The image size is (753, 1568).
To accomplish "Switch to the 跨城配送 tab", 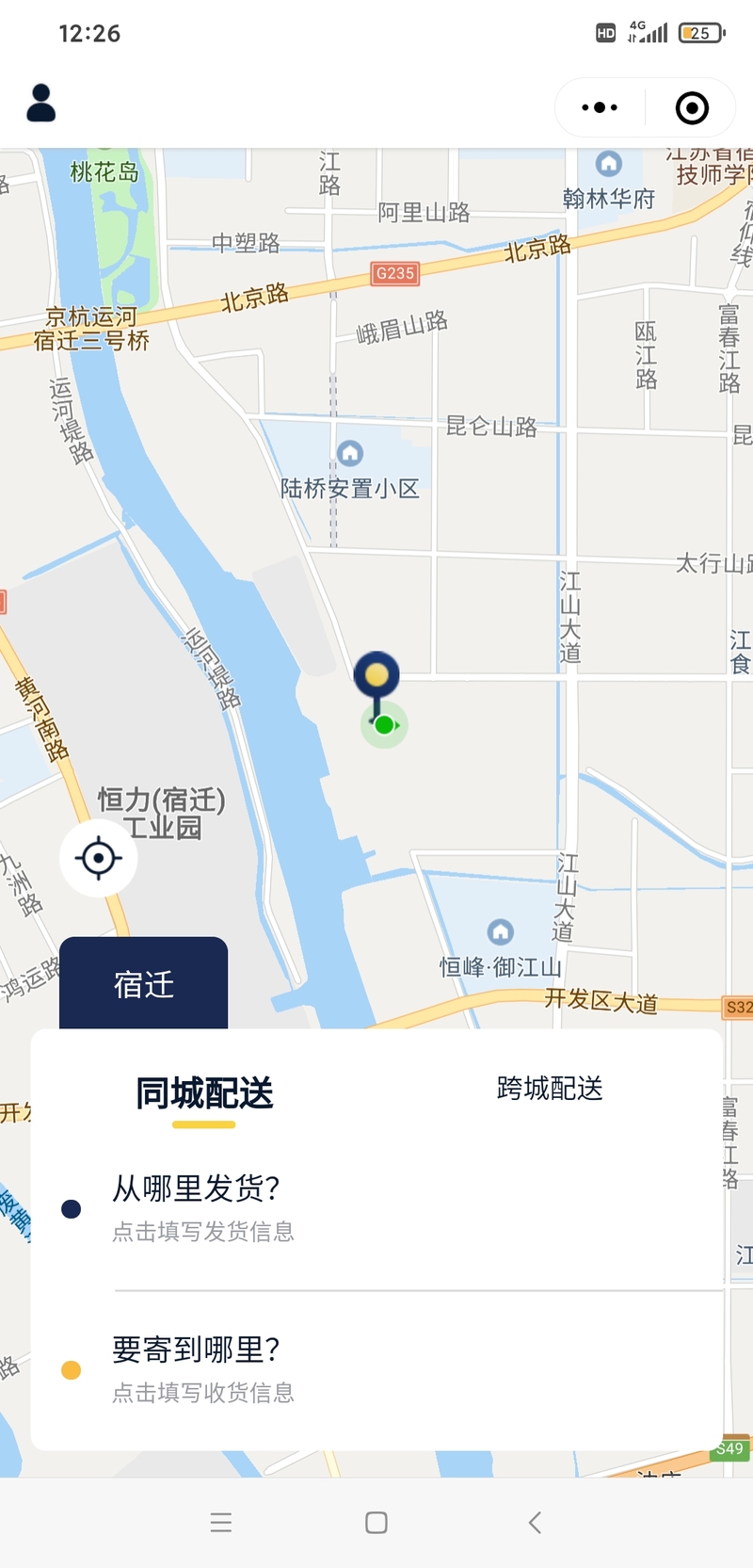I will 550,1089.
